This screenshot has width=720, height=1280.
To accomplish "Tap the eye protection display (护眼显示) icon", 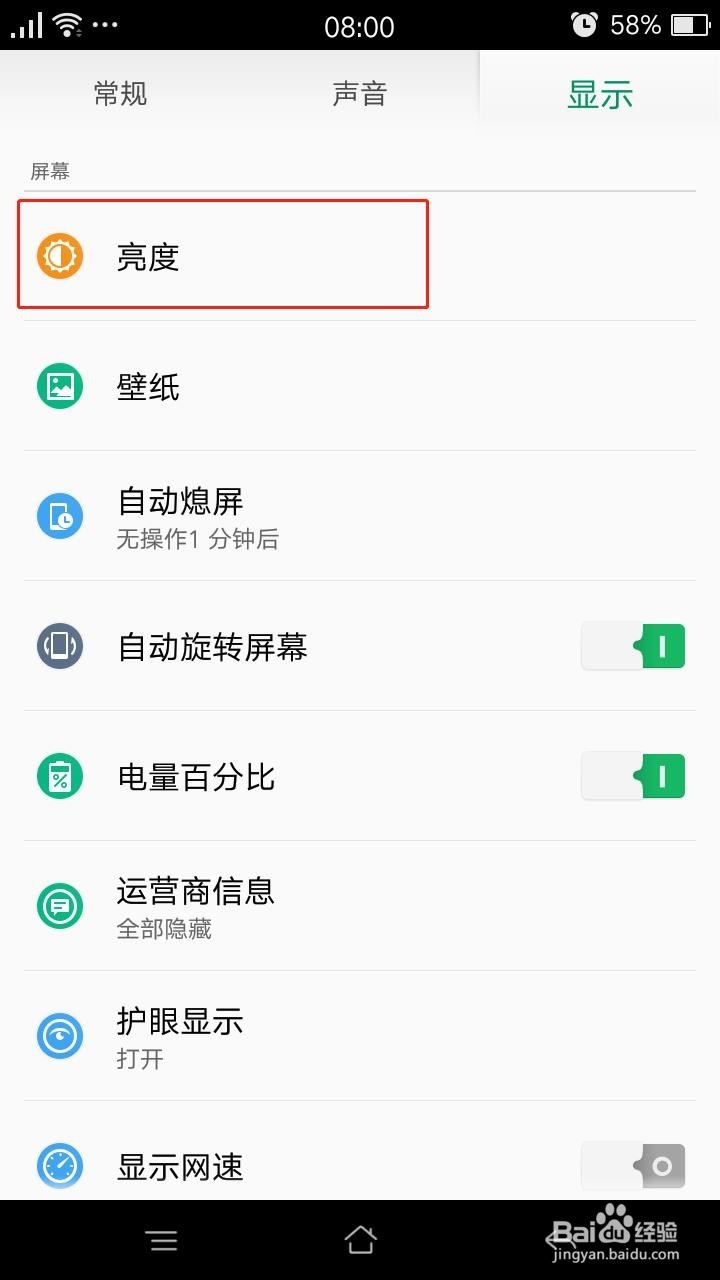I will pos(60,1036).
